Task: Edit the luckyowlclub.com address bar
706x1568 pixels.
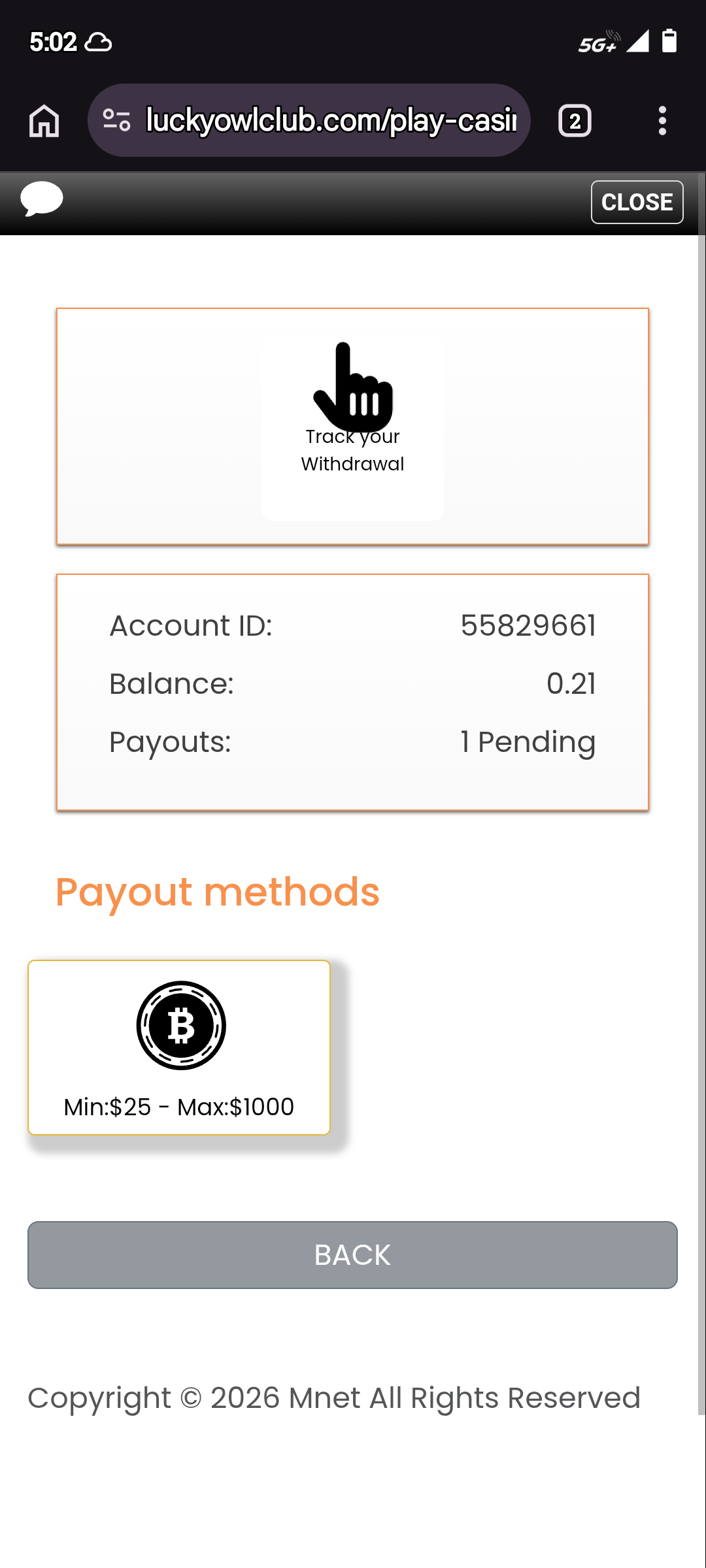Action: [331, 121]
